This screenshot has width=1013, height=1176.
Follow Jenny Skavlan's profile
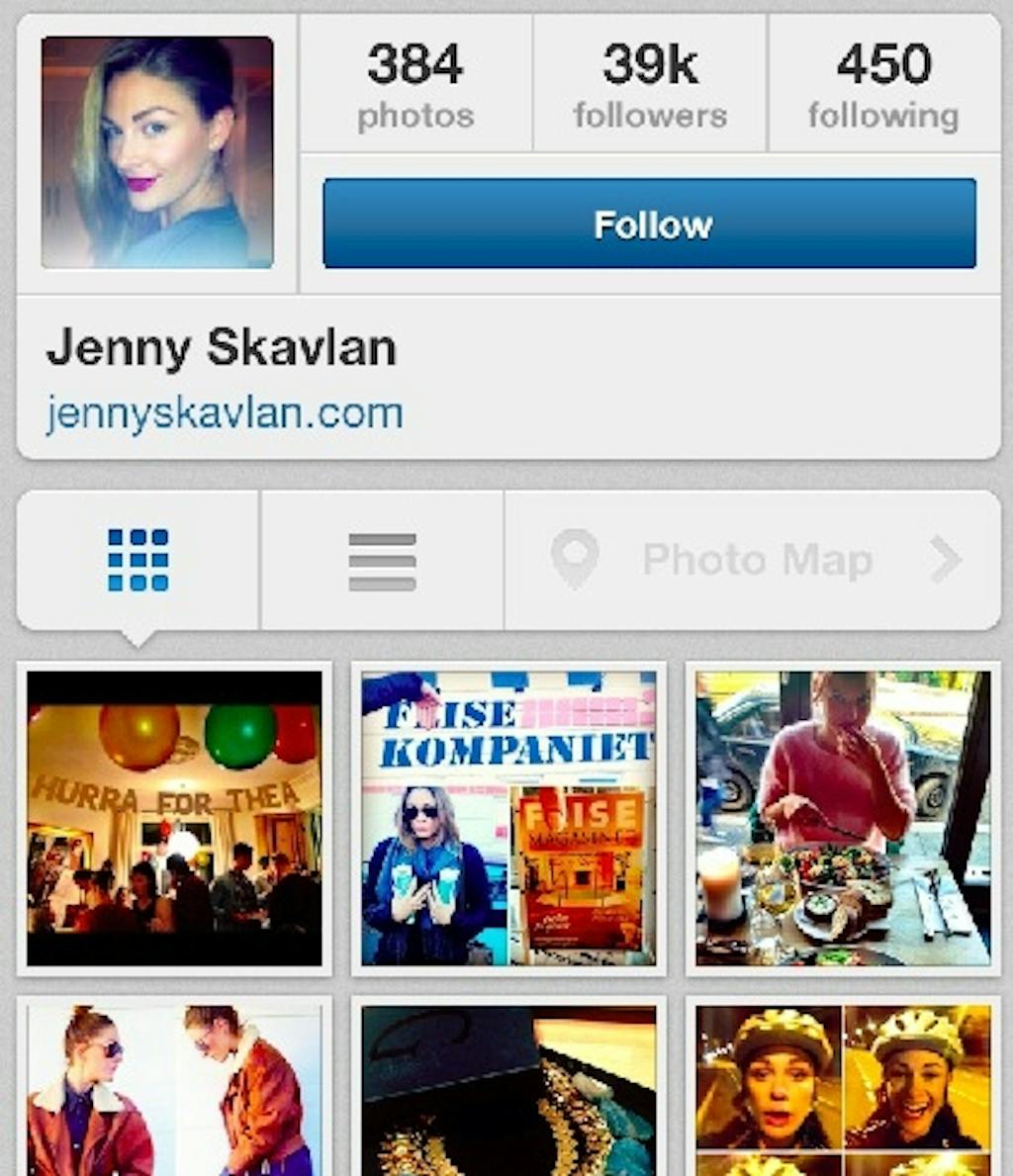point(649,224)
